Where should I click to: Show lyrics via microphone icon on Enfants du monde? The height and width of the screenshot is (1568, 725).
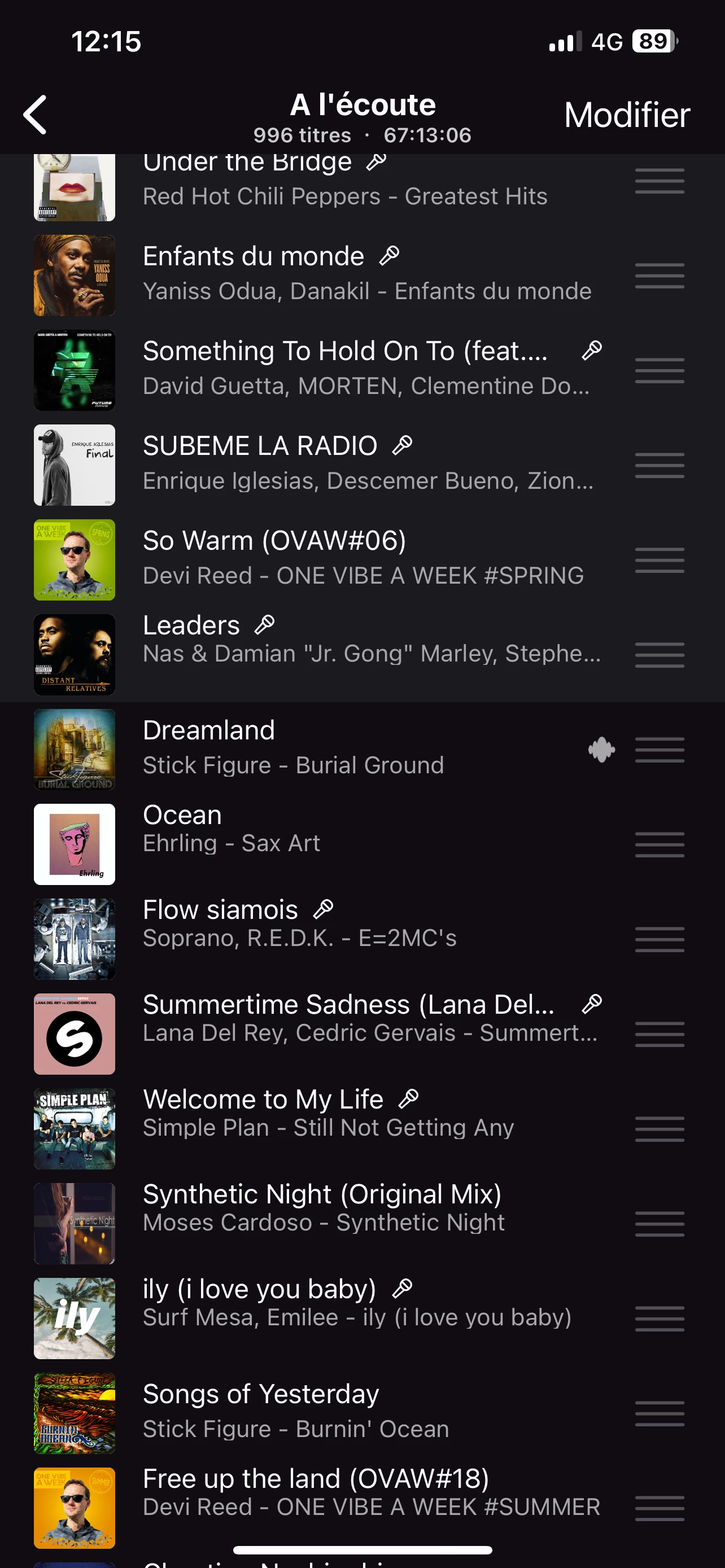(x=390, y=256)
